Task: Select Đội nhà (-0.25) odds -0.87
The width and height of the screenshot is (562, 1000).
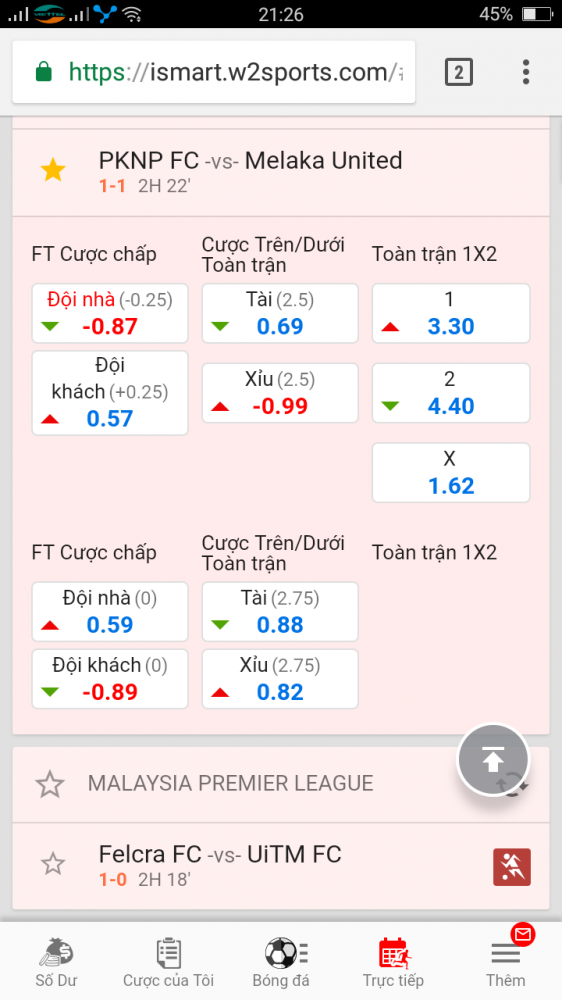Action: [x=110, y=313]
